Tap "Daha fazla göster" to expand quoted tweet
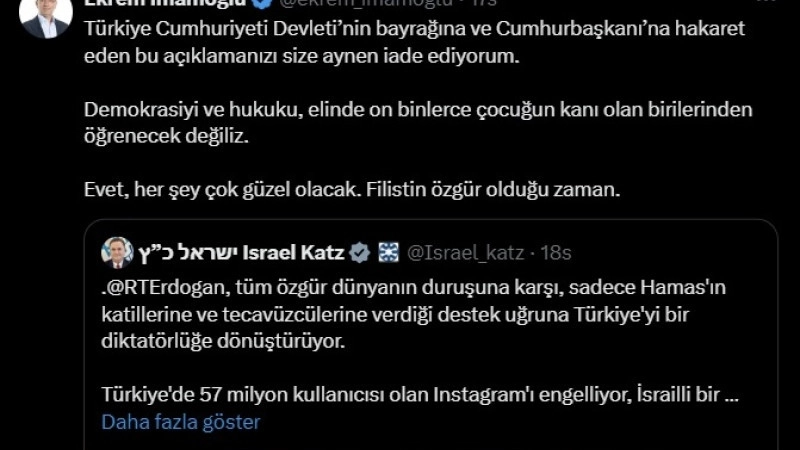Image resolution: width=800 pixels, height=450 pixels. 180,422
